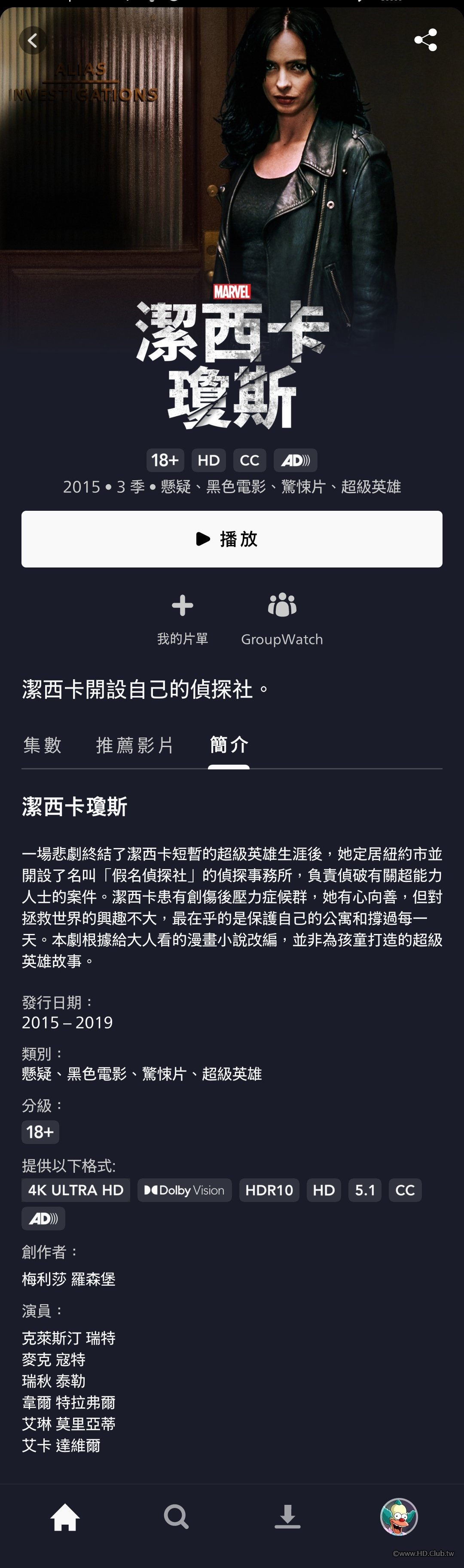Share Jessica Jones via the share icon

coord(425,40)
